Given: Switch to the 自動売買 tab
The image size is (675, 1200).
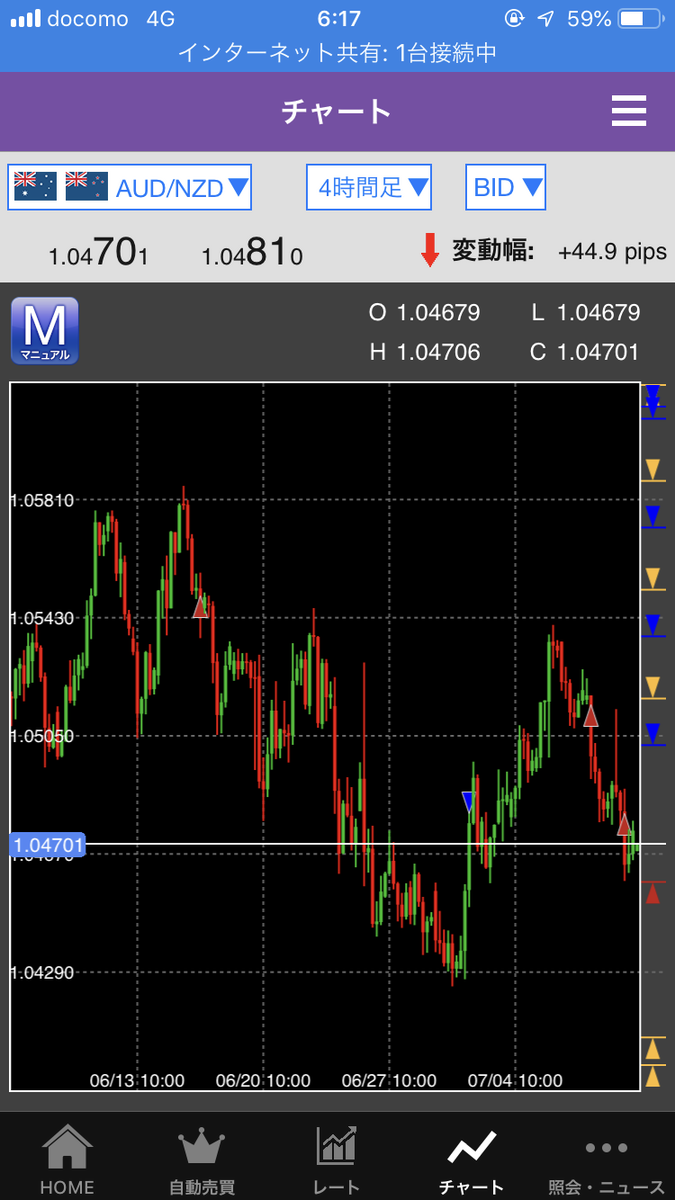Looking at the screenshot, I should tap(202, 1158).
